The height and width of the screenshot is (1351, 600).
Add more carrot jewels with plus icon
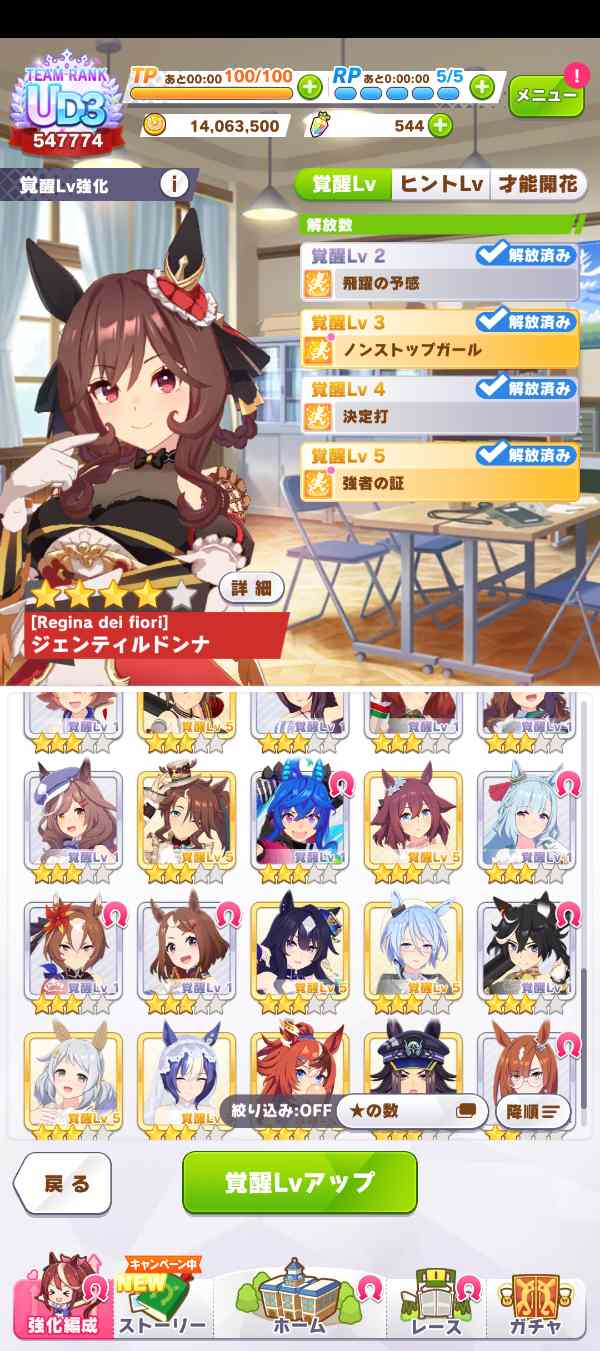tap(439, 126)
